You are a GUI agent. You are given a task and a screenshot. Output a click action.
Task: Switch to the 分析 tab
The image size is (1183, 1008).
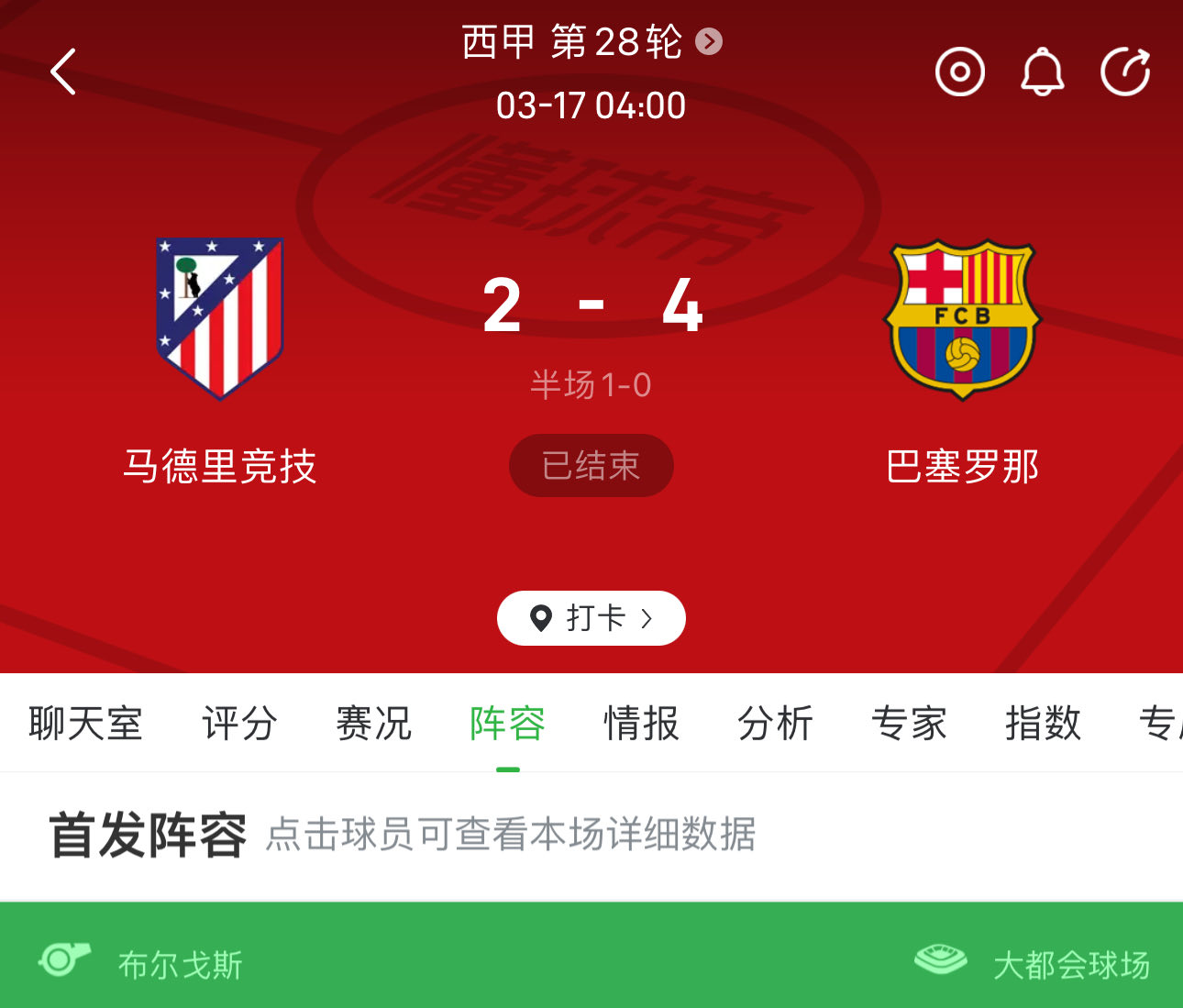click(775, 724)
